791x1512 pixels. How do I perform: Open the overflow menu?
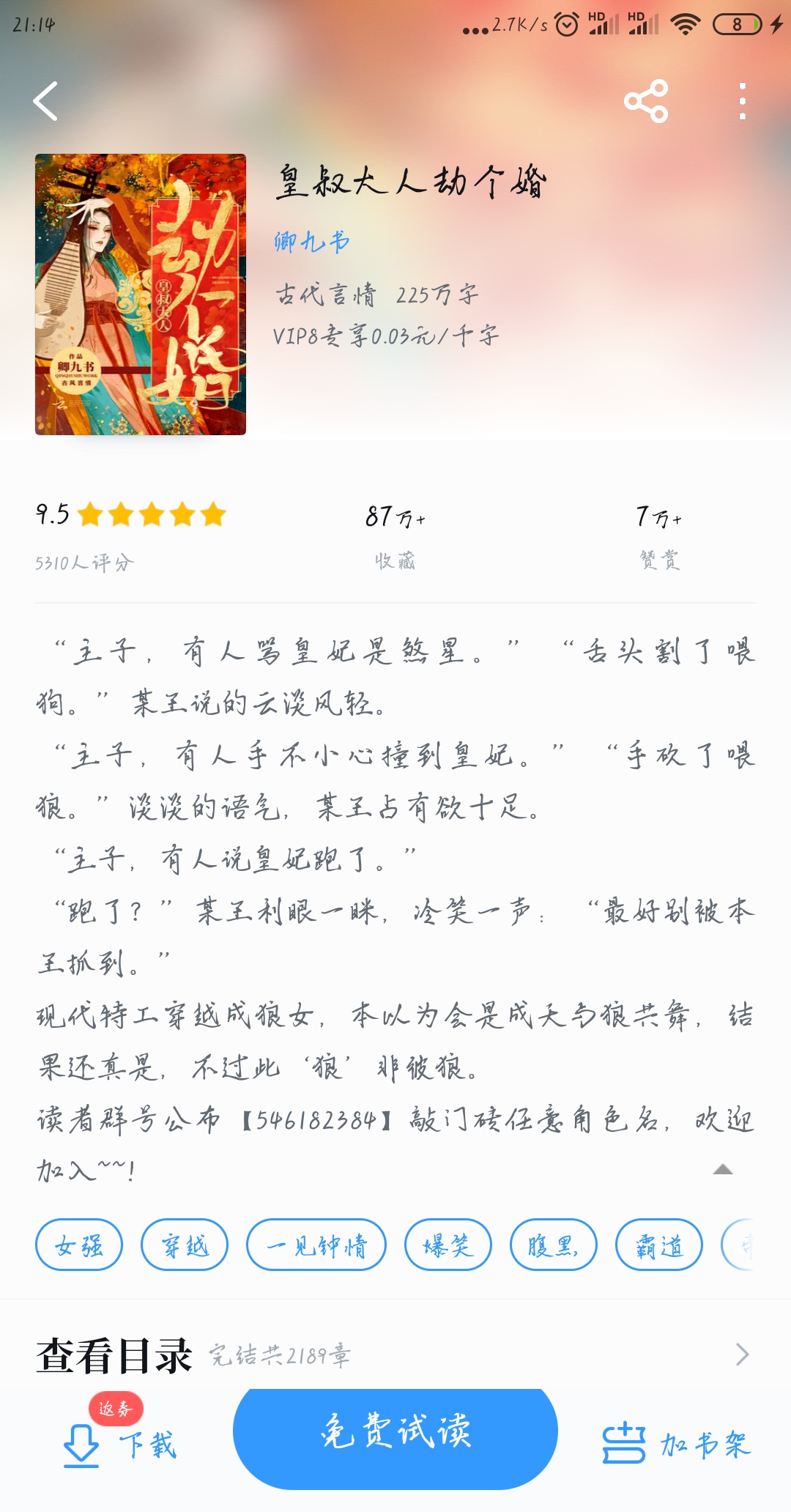pos(742,101)
